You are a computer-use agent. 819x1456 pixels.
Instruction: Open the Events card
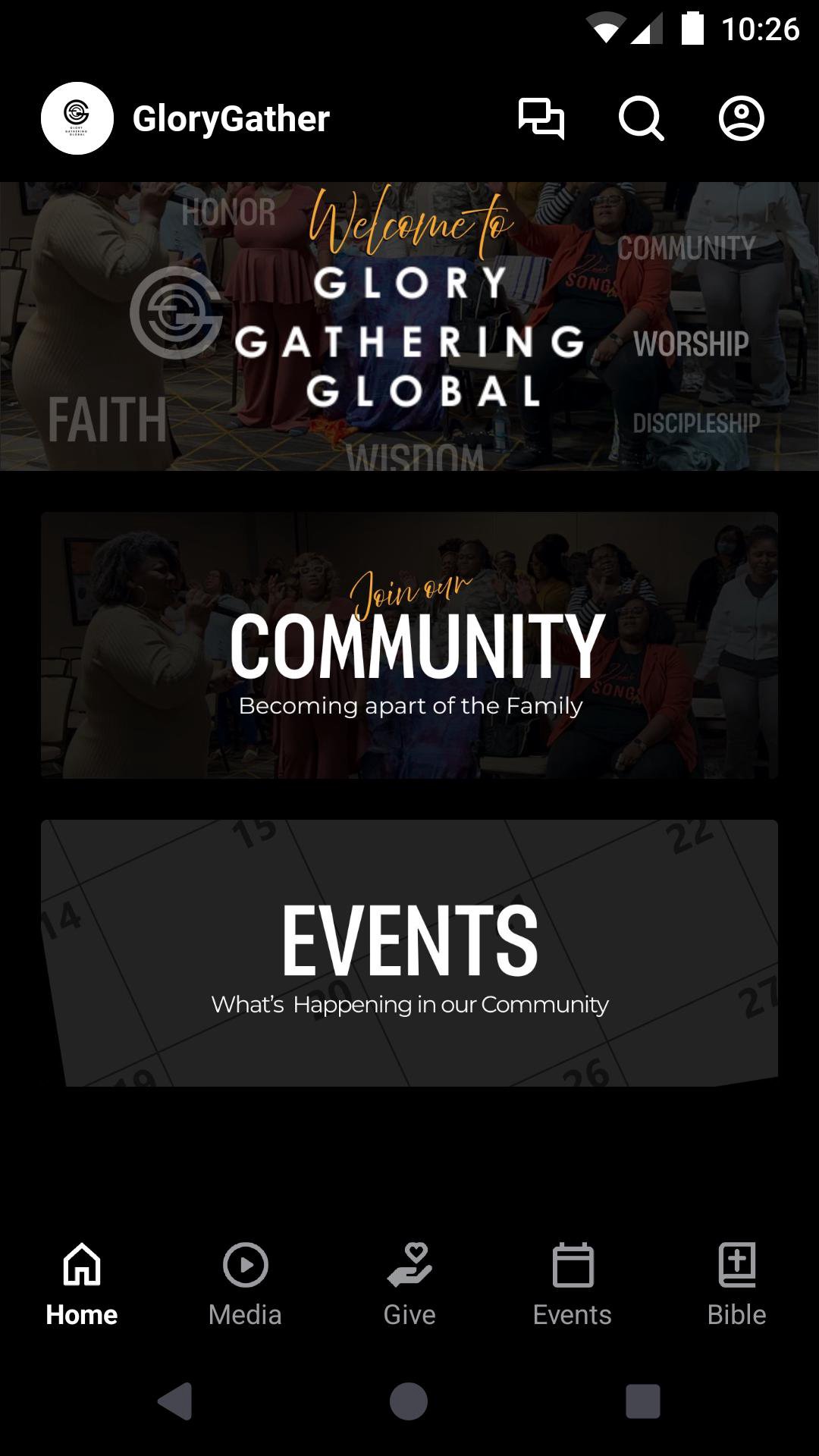click(x=409, y=953)
